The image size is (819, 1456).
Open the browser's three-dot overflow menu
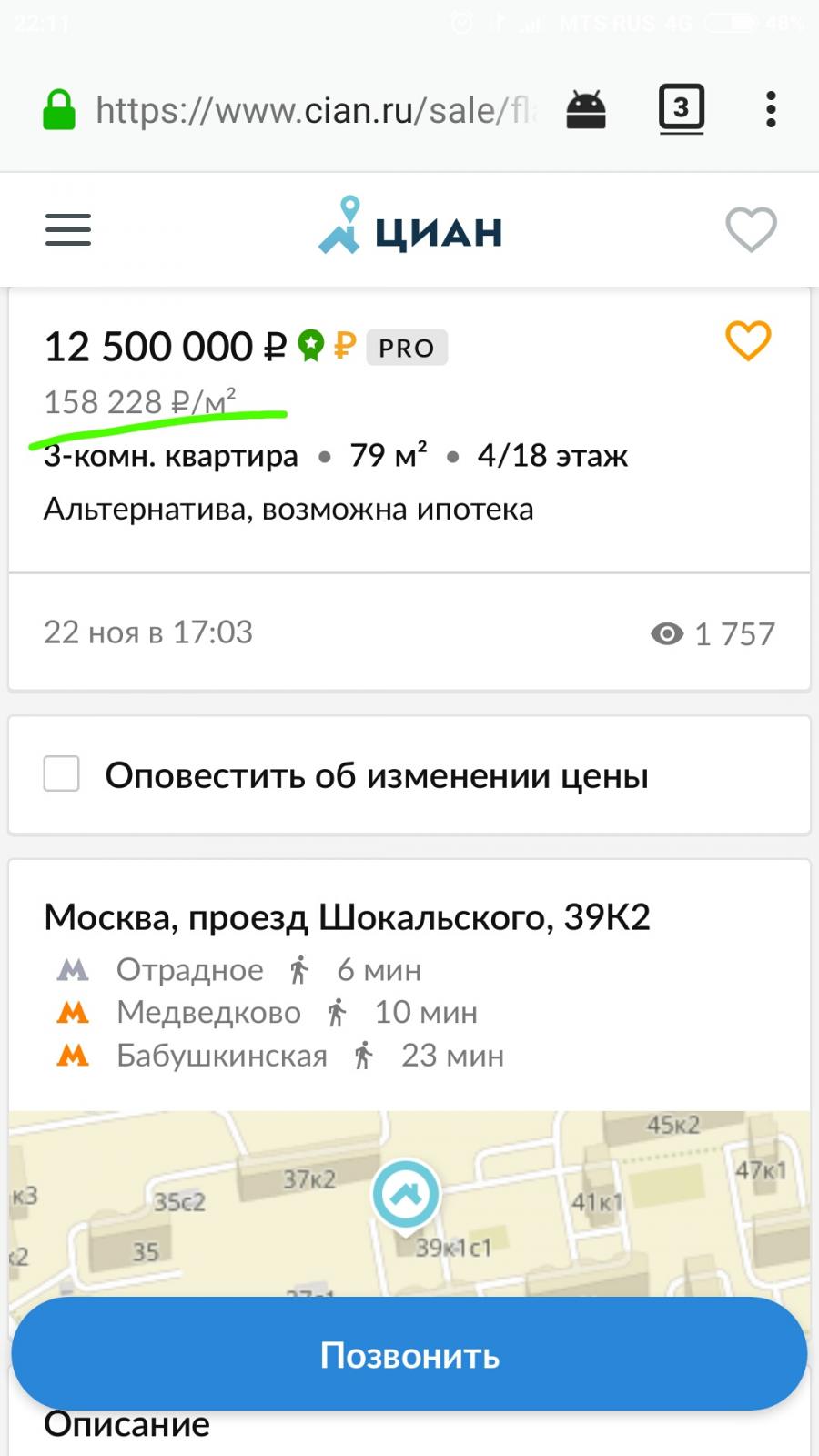[771, 109]
